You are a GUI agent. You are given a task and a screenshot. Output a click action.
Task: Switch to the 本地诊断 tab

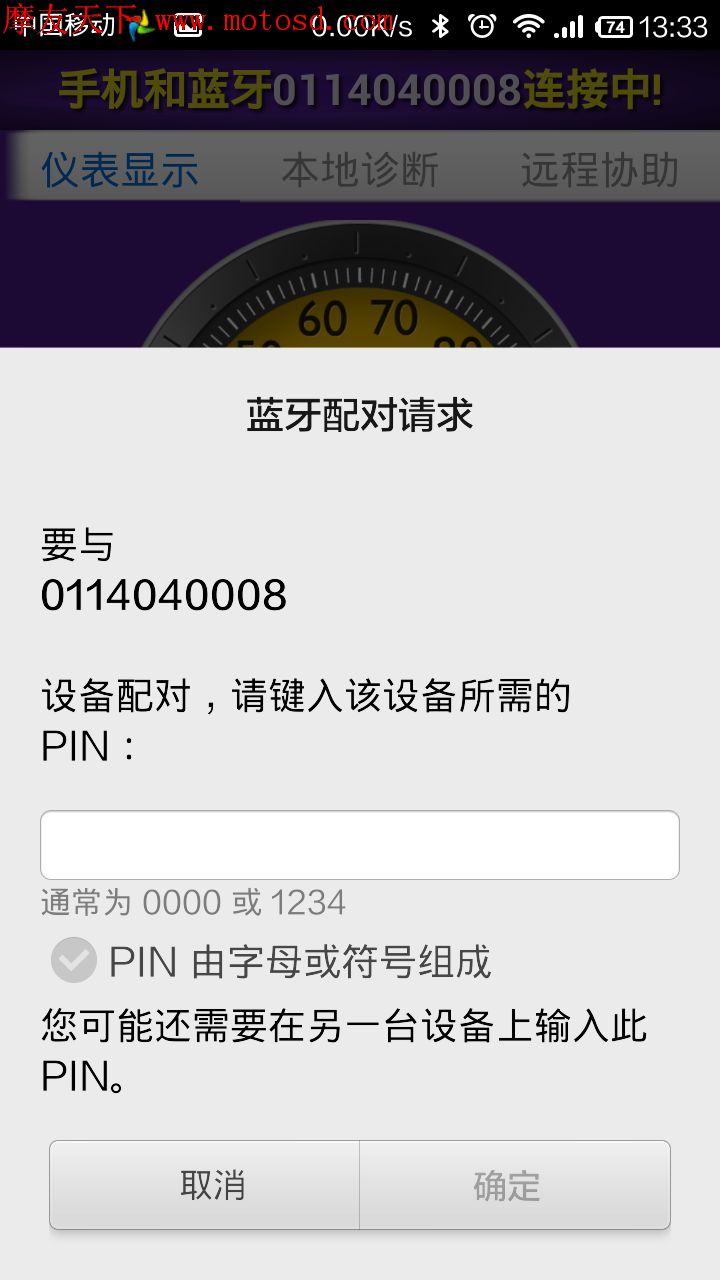tap(360, 171)
